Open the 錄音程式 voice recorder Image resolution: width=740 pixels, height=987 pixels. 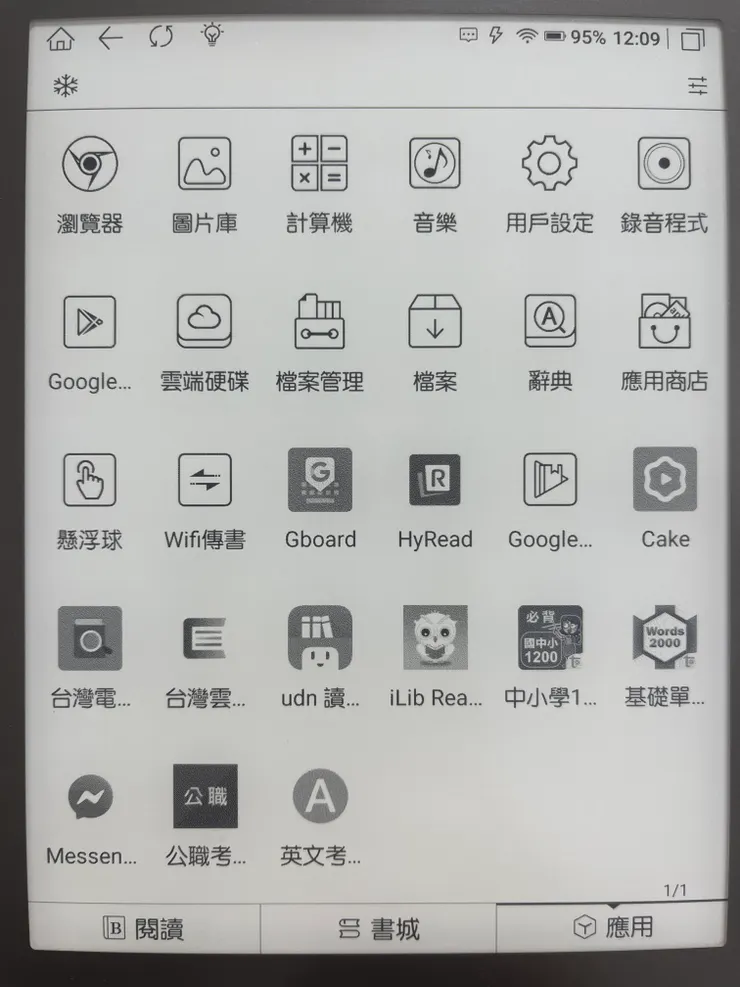click(664, 163)
